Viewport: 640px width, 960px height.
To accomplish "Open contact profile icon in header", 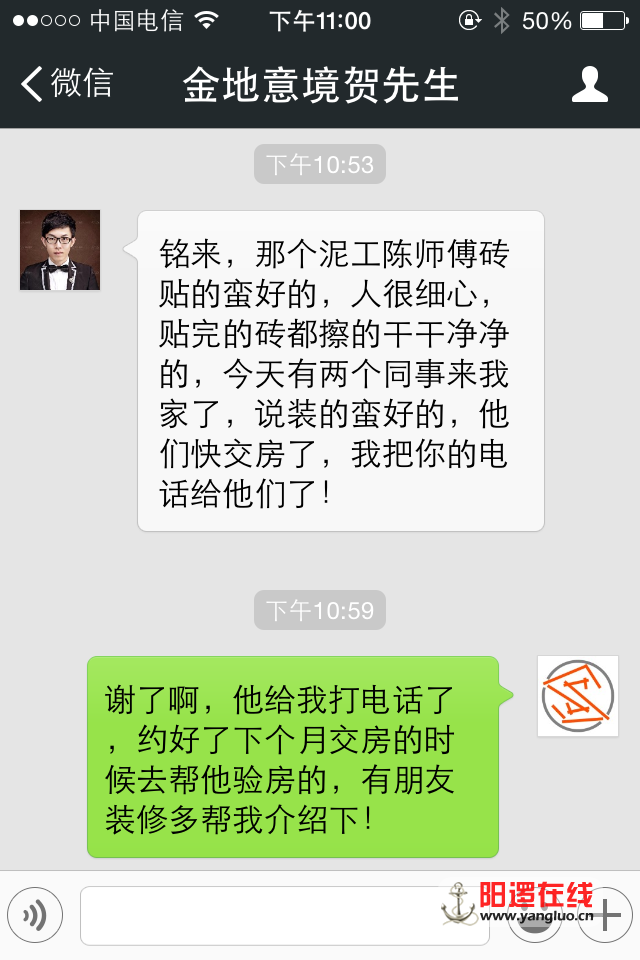I will (x=590, y=85).
